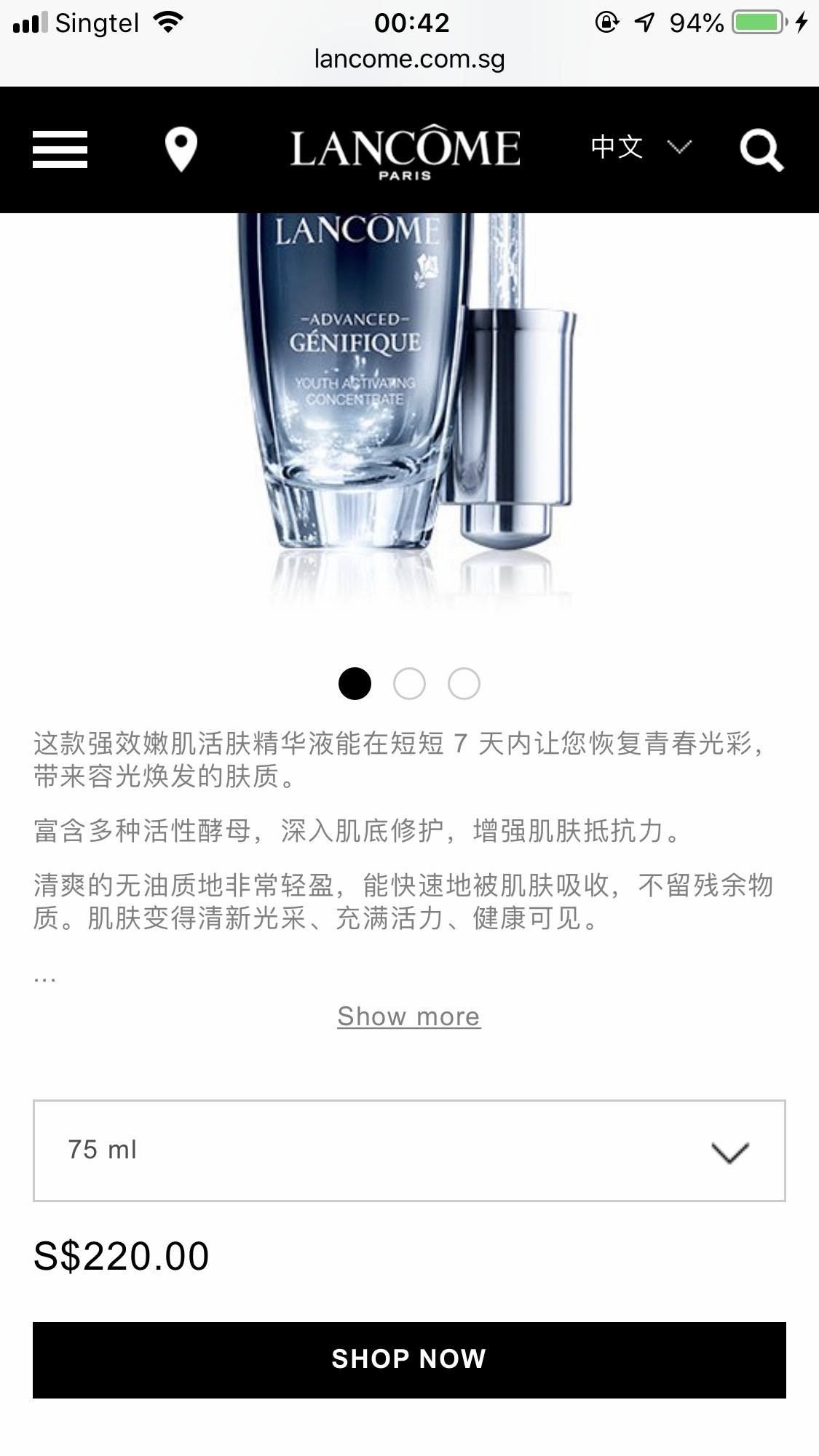Open the store locator pin
Screen dimensions: 819x1456
pyautogui.click(x=181, y=149)
